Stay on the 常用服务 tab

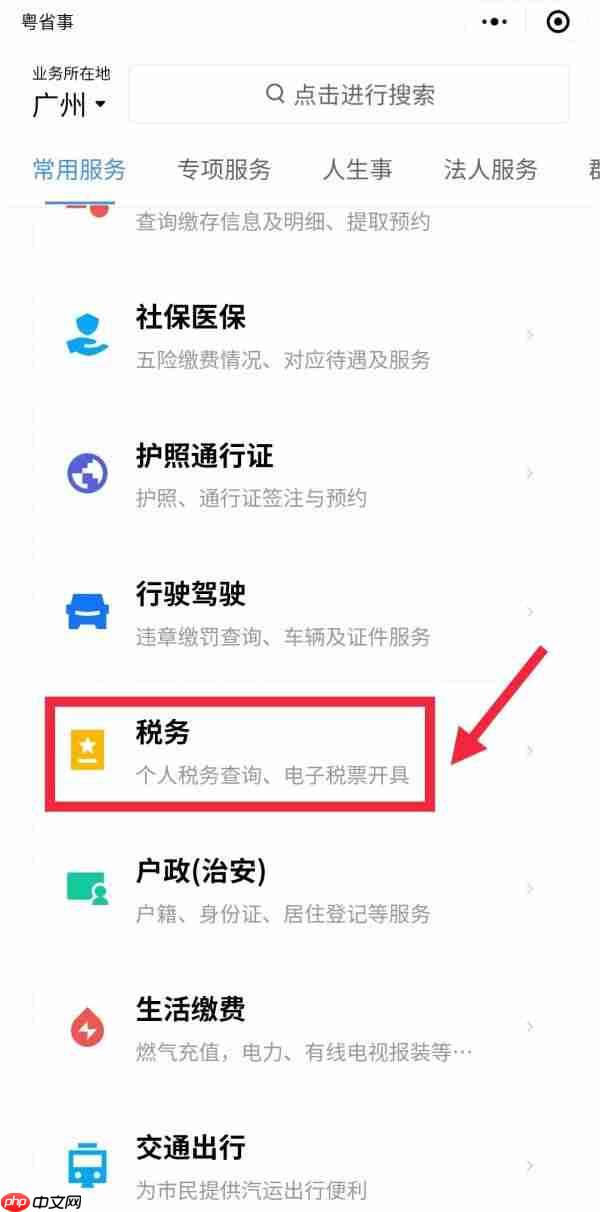[x=79, y=169]
